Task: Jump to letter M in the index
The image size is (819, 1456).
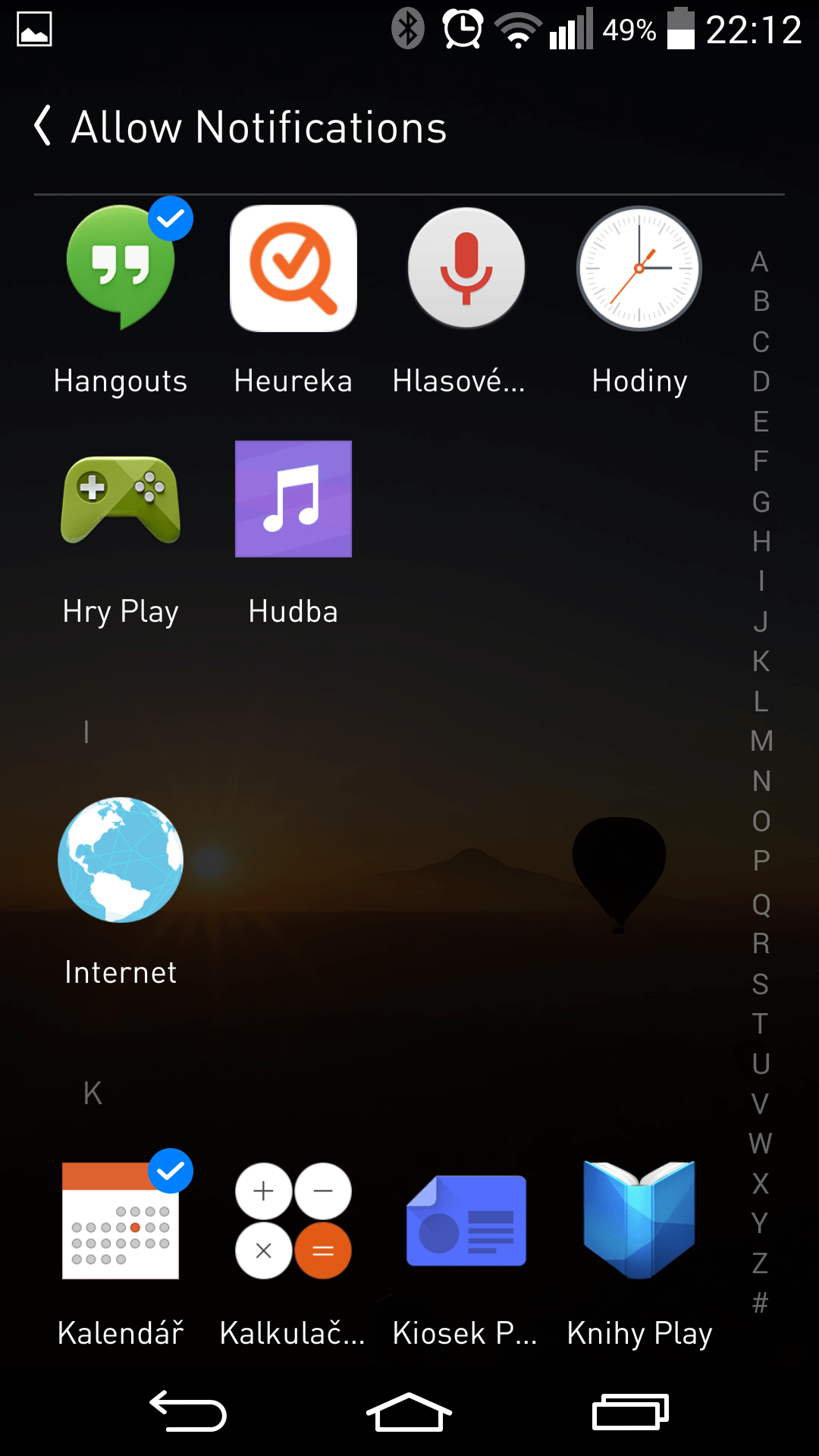Action: 761,741
